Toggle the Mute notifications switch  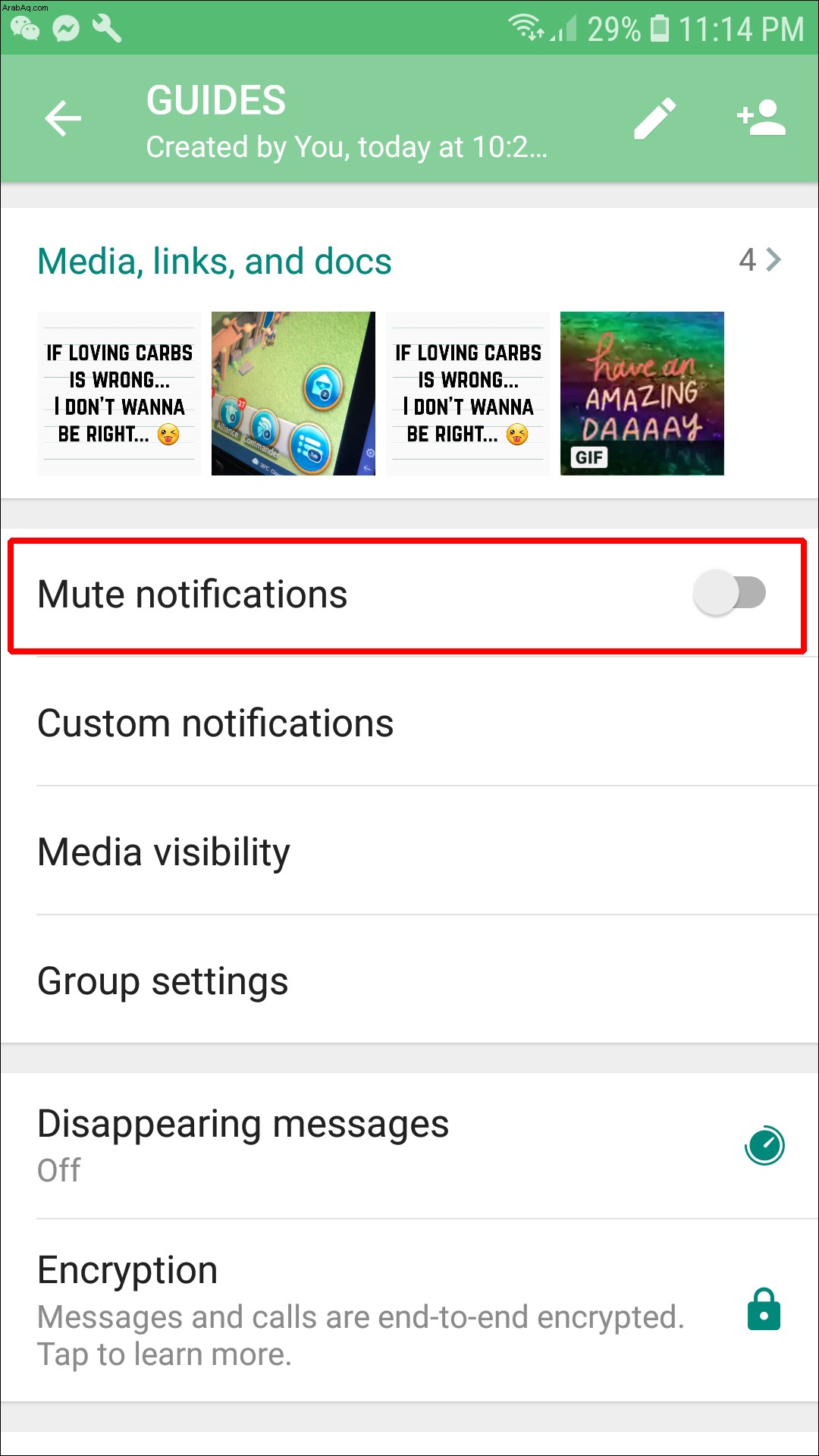click(730, 593)
